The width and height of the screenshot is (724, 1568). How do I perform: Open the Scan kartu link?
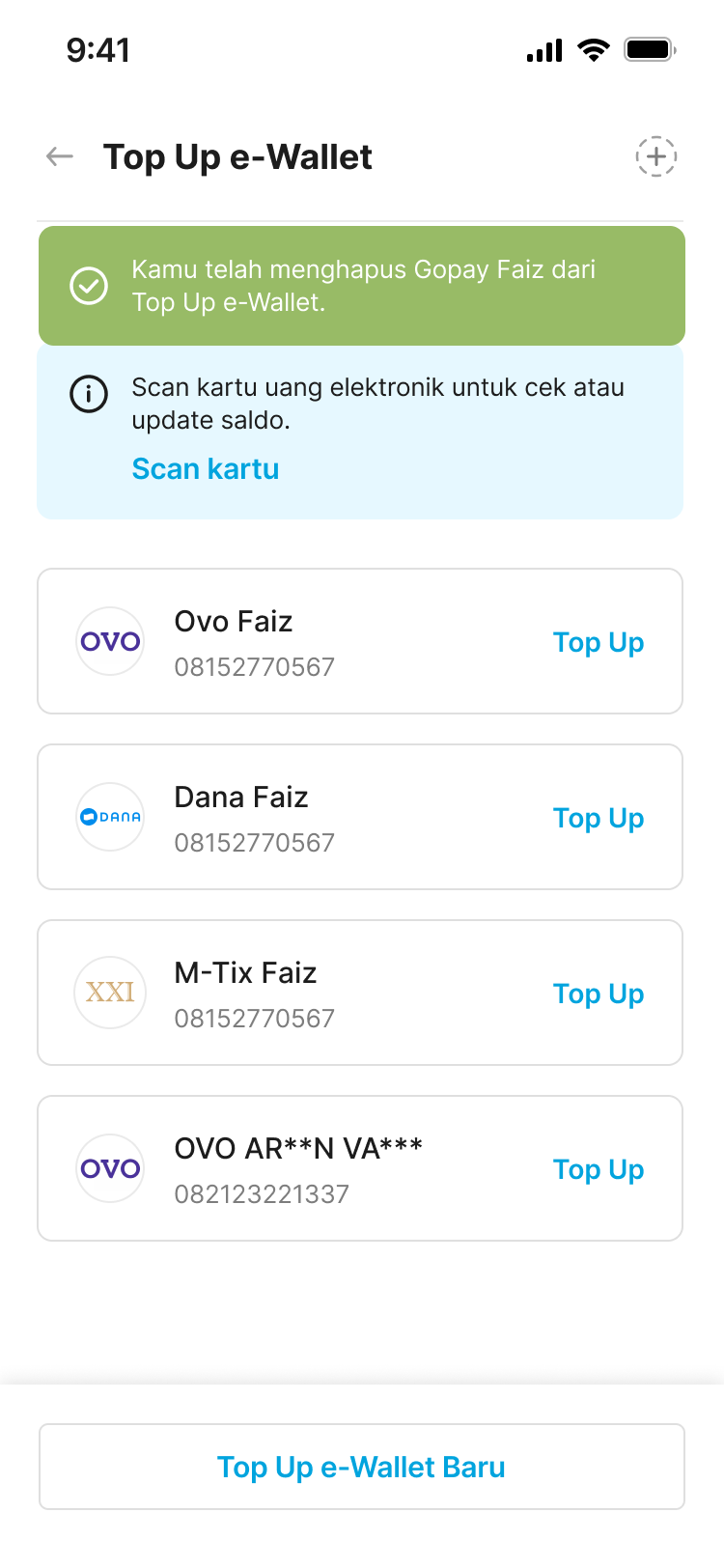206,469
